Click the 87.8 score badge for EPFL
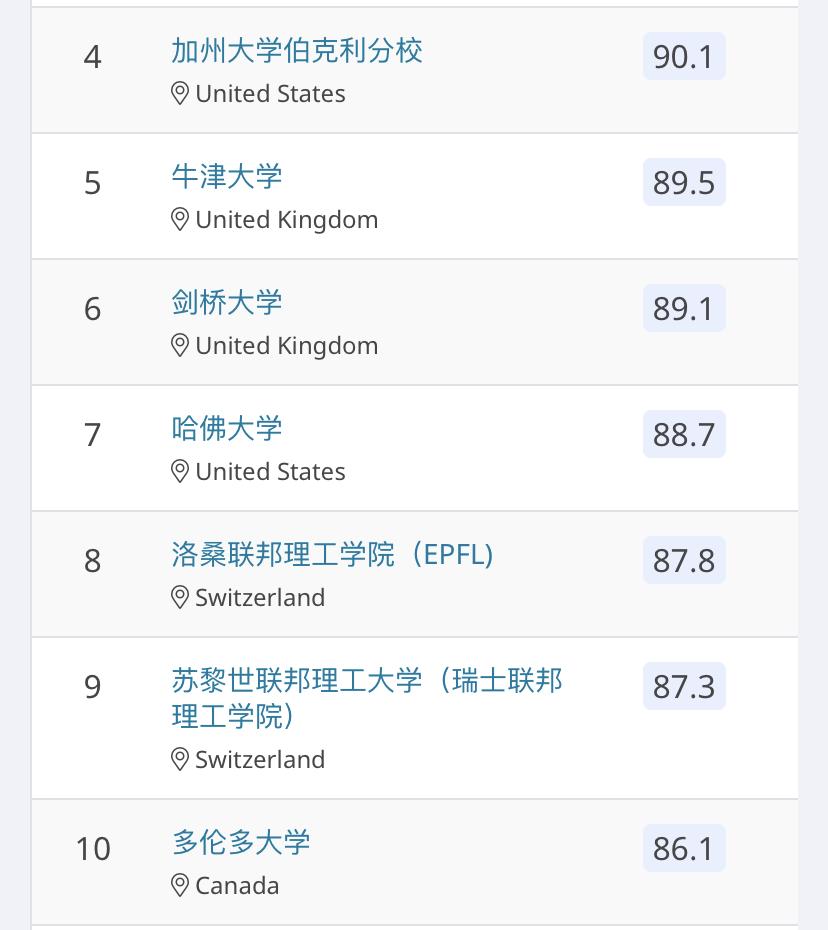 683,560
